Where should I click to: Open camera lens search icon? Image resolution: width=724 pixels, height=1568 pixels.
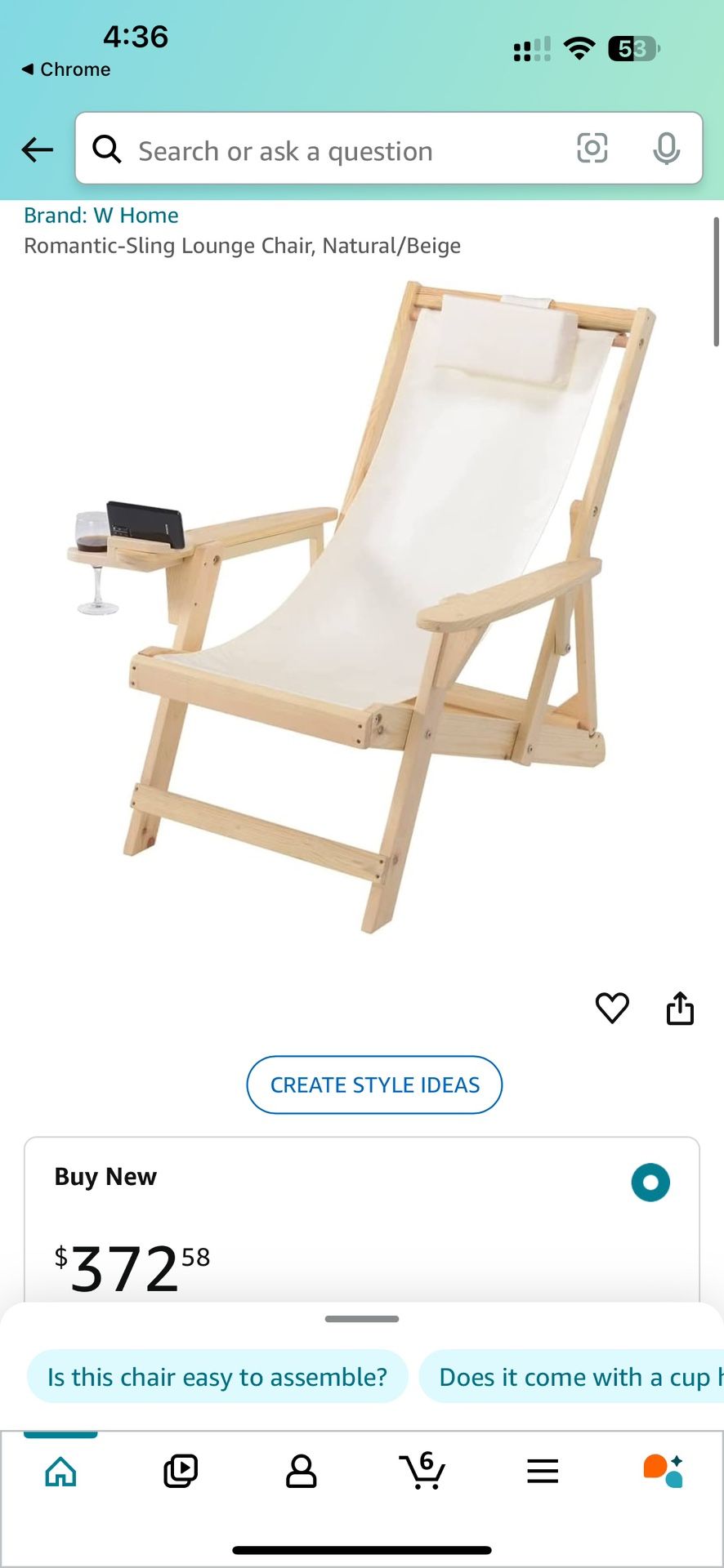(x=592, y=148)
